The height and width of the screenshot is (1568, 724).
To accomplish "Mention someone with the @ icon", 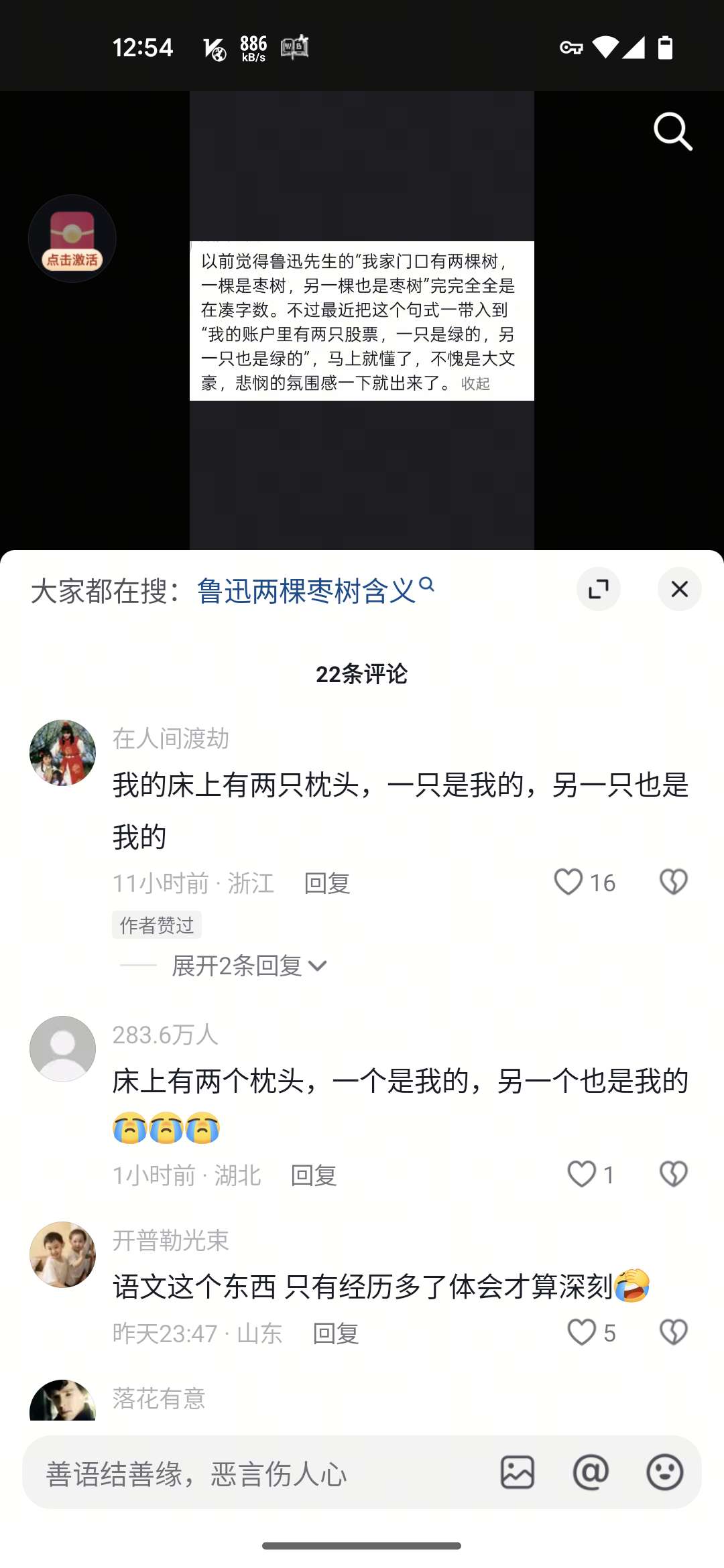I will pos(591,1472).
